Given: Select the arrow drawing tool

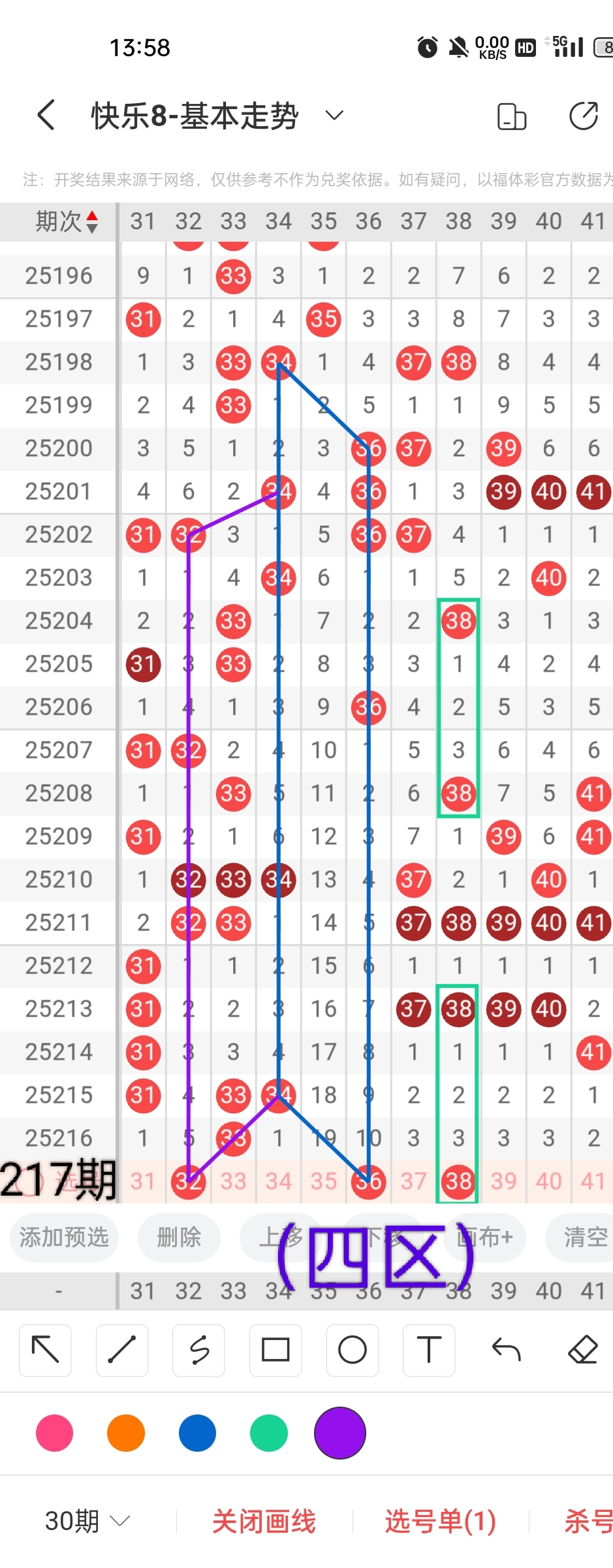Looking at the screenshot, I should coord(46,1350).
